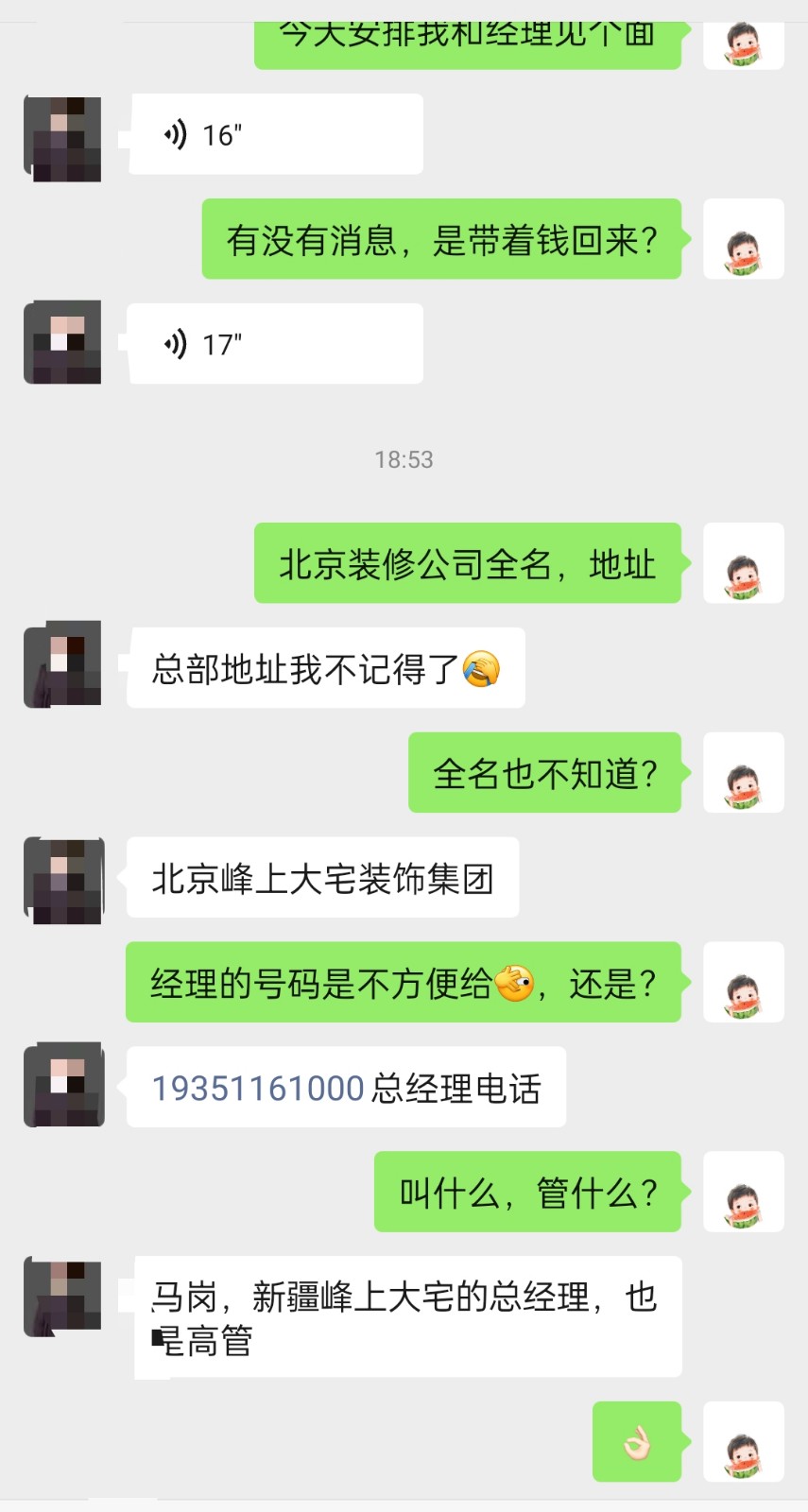
Task: Open the phone number link 19351161000
Action: point(258,1089)
